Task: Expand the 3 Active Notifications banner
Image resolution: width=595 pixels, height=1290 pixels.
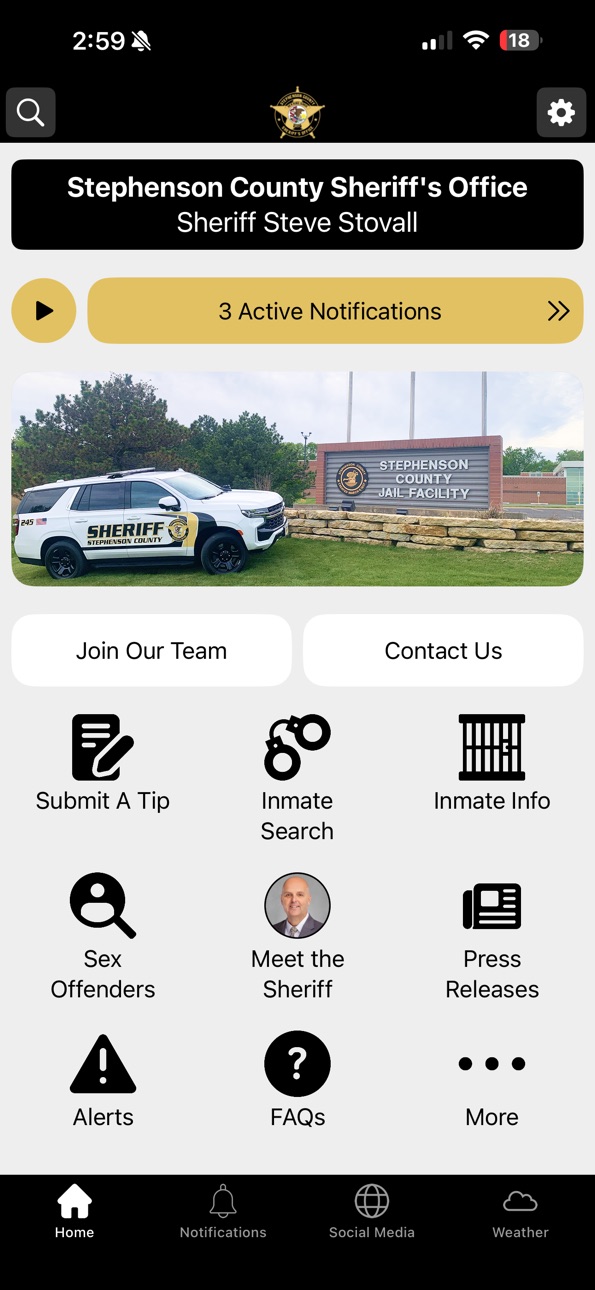Action: [x=336, y=311]
